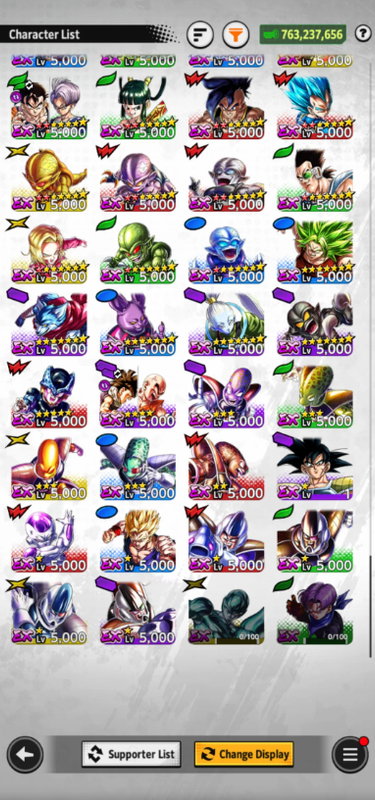
Task: Open the purple Beerus character tile
Action: click(138, 324)
